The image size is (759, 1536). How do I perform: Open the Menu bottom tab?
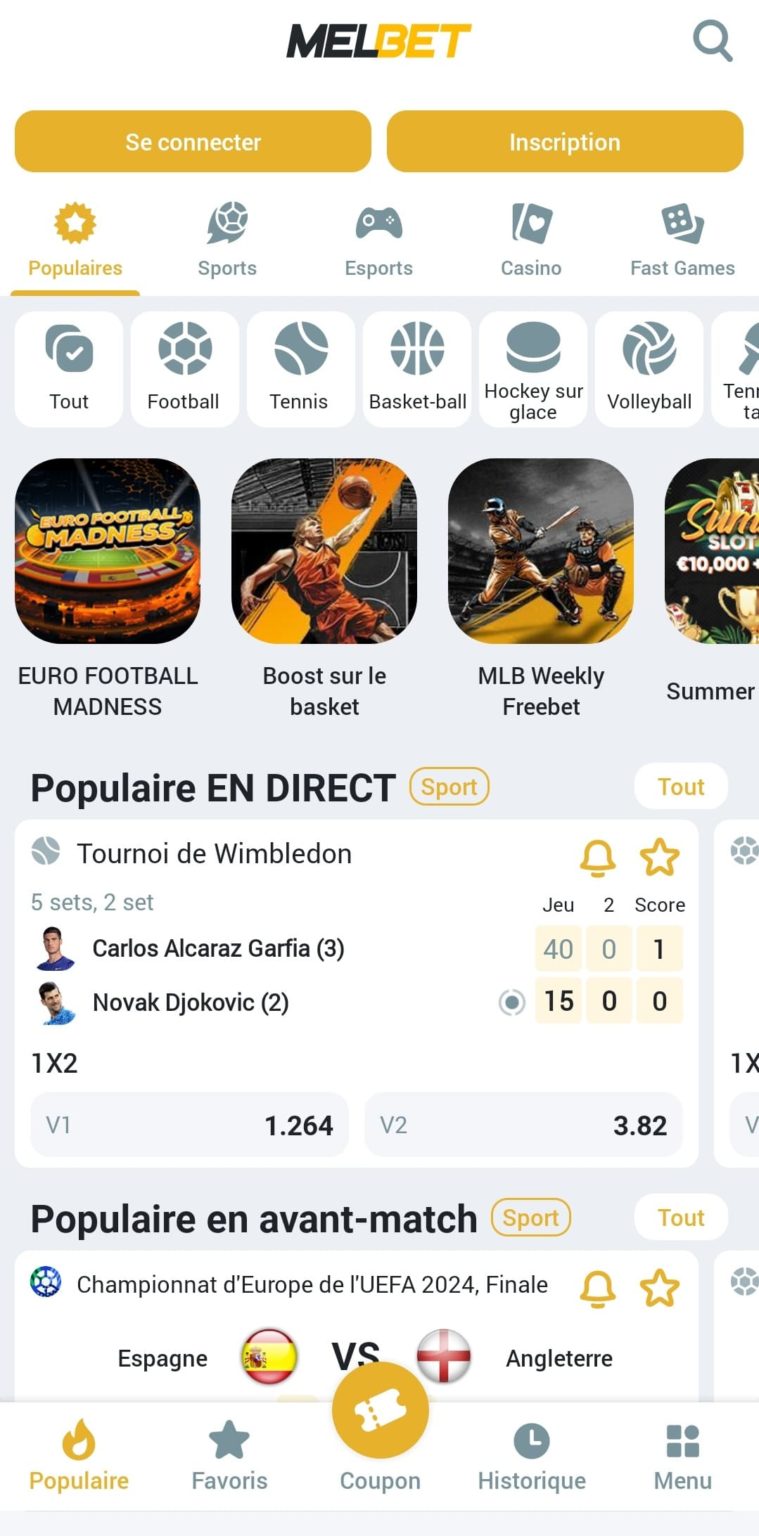point(683,1456)
